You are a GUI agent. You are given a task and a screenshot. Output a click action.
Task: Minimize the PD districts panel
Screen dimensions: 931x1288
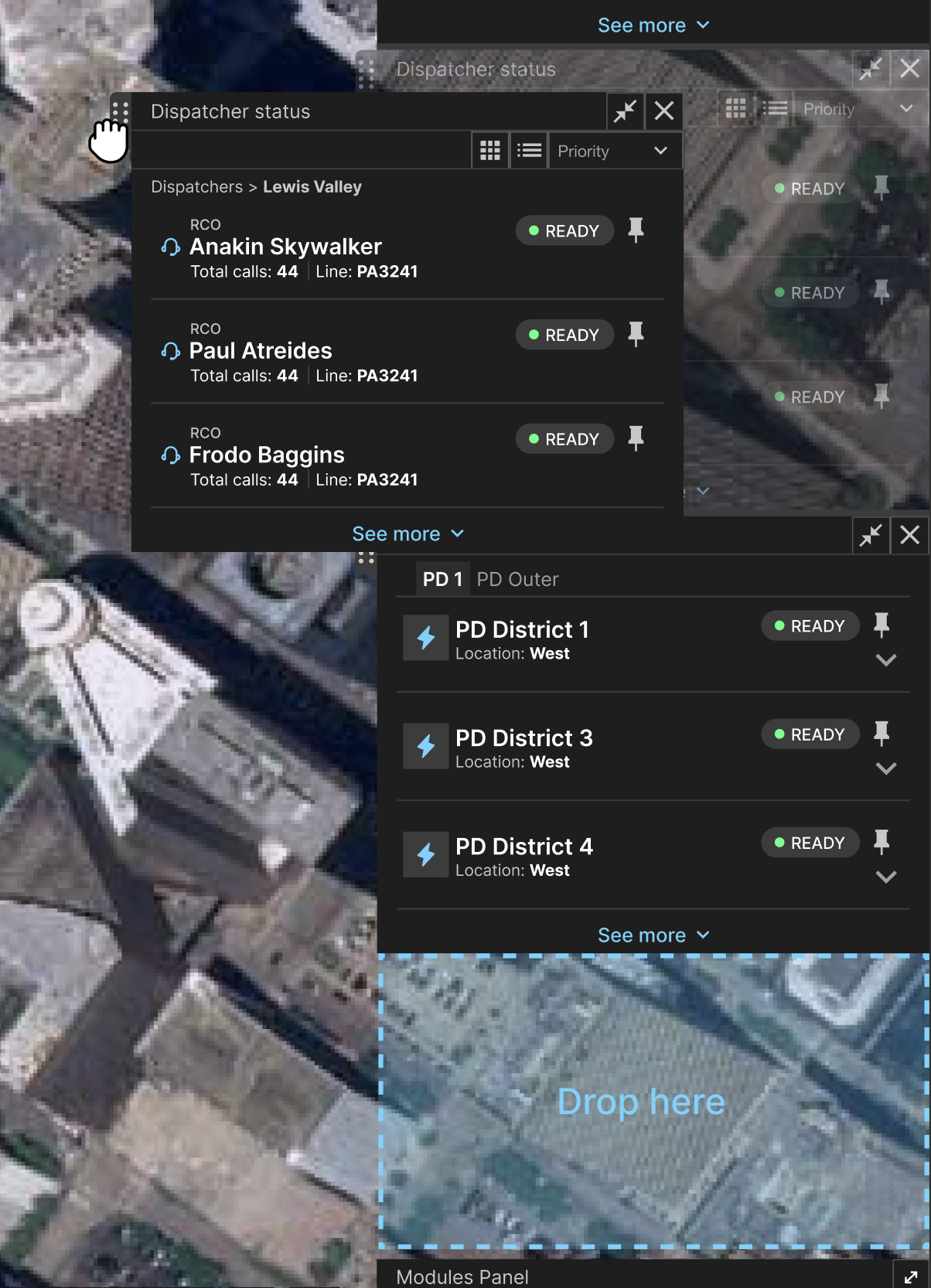871,535
